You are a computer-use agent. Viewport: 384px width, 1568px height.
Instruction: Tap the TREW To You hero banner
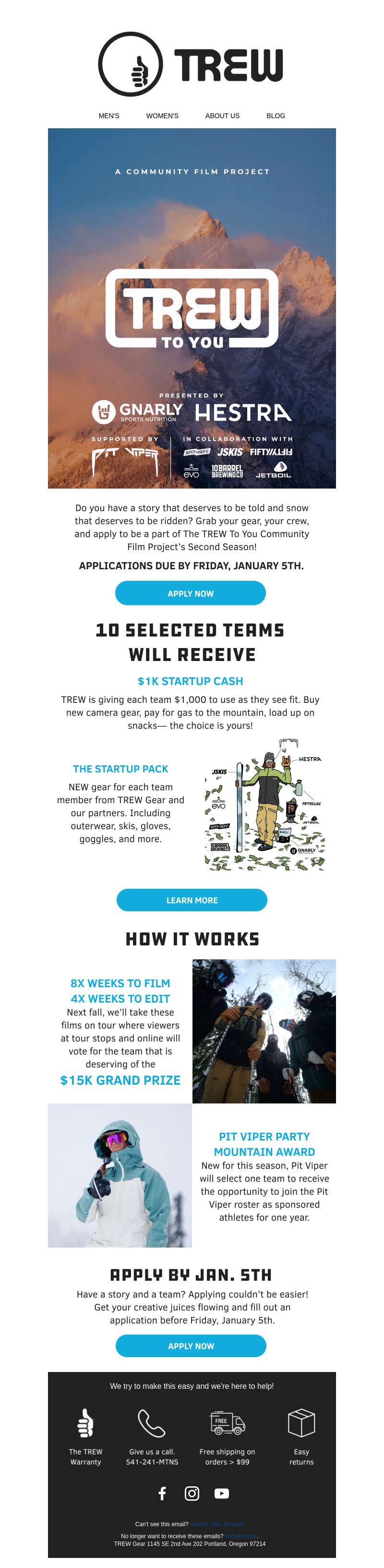192,308
